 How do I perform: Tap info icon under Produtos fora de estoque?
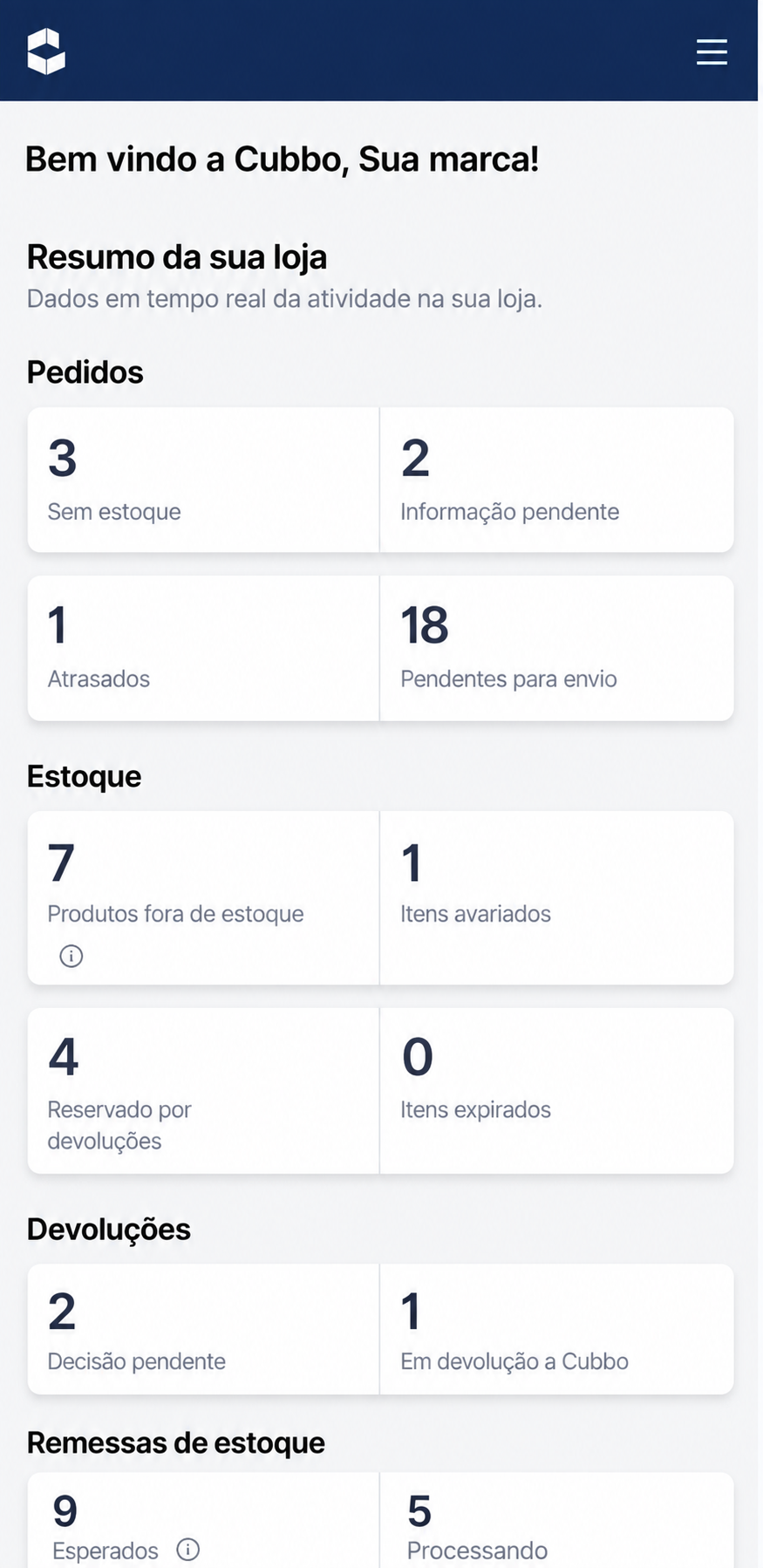(72, 956)
